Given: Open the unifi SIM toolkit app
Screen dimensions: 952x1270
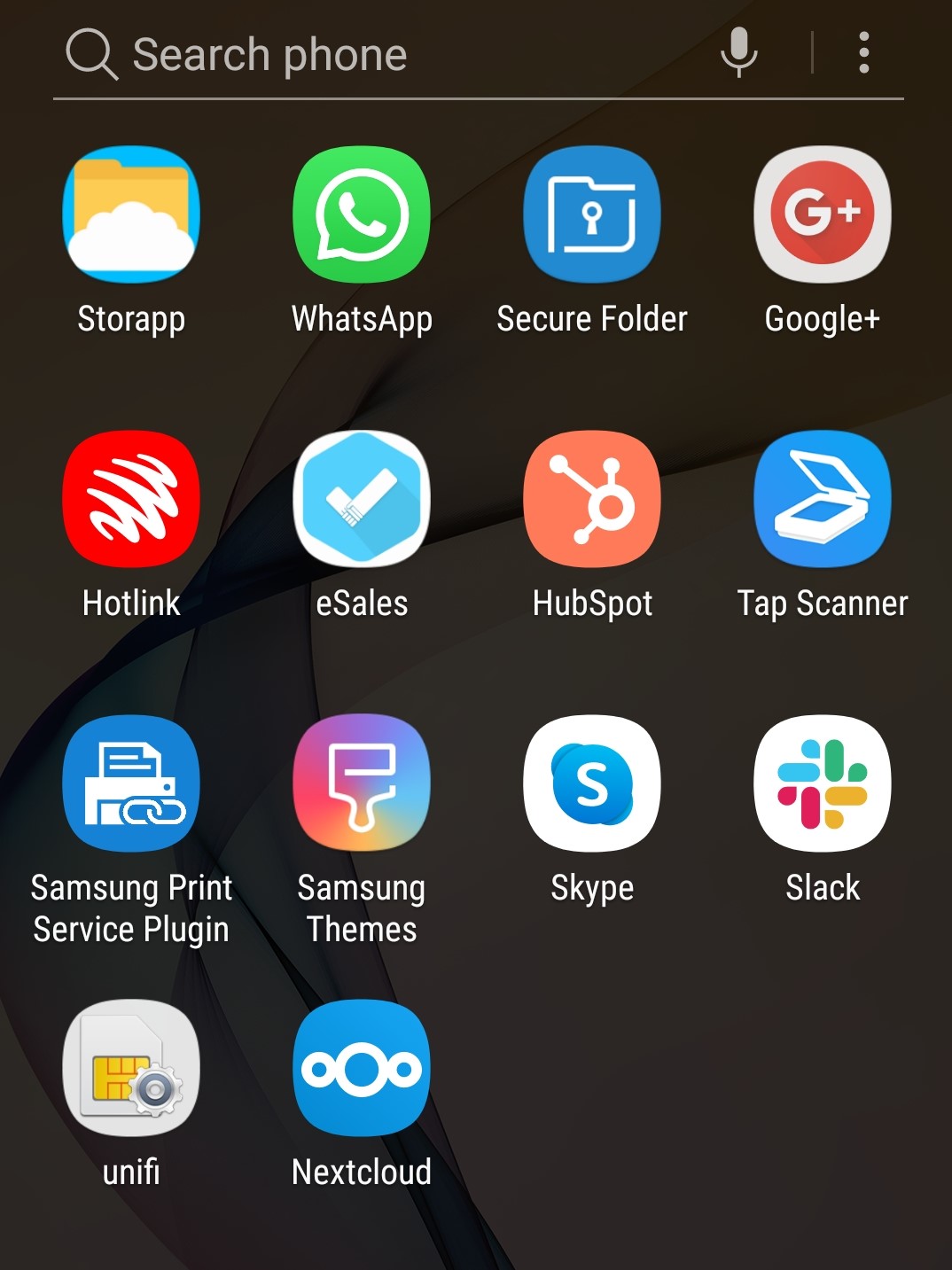Looking at the screenshot, I should pos(131,1068).
